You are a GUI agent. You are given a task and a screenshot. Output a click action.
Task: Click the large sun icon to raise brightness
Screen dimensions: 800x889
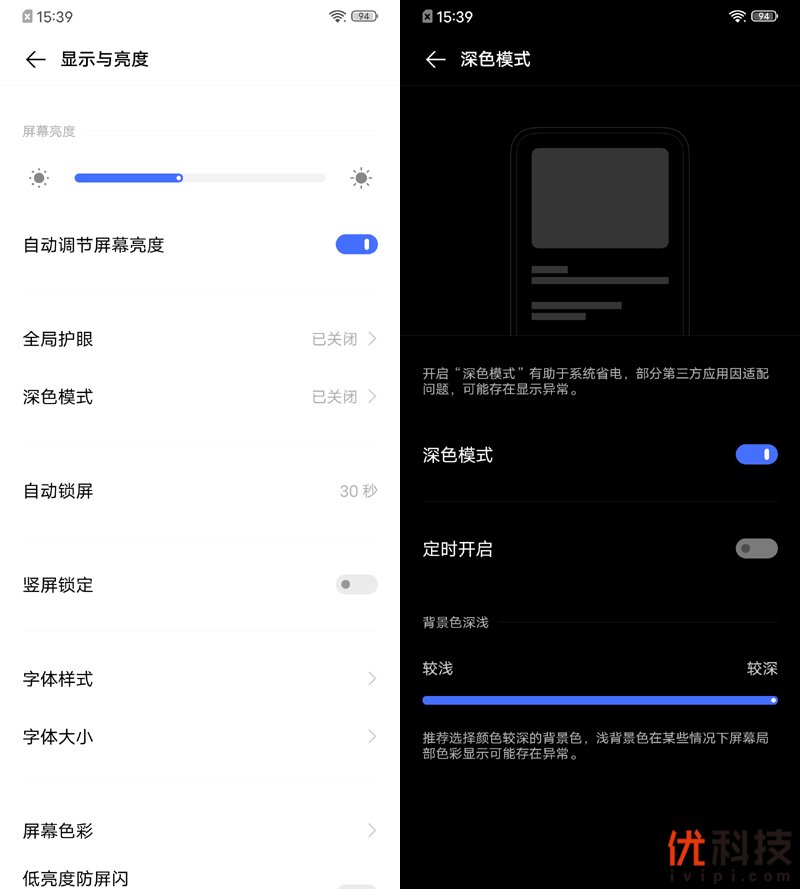click(x=360, y=177)
